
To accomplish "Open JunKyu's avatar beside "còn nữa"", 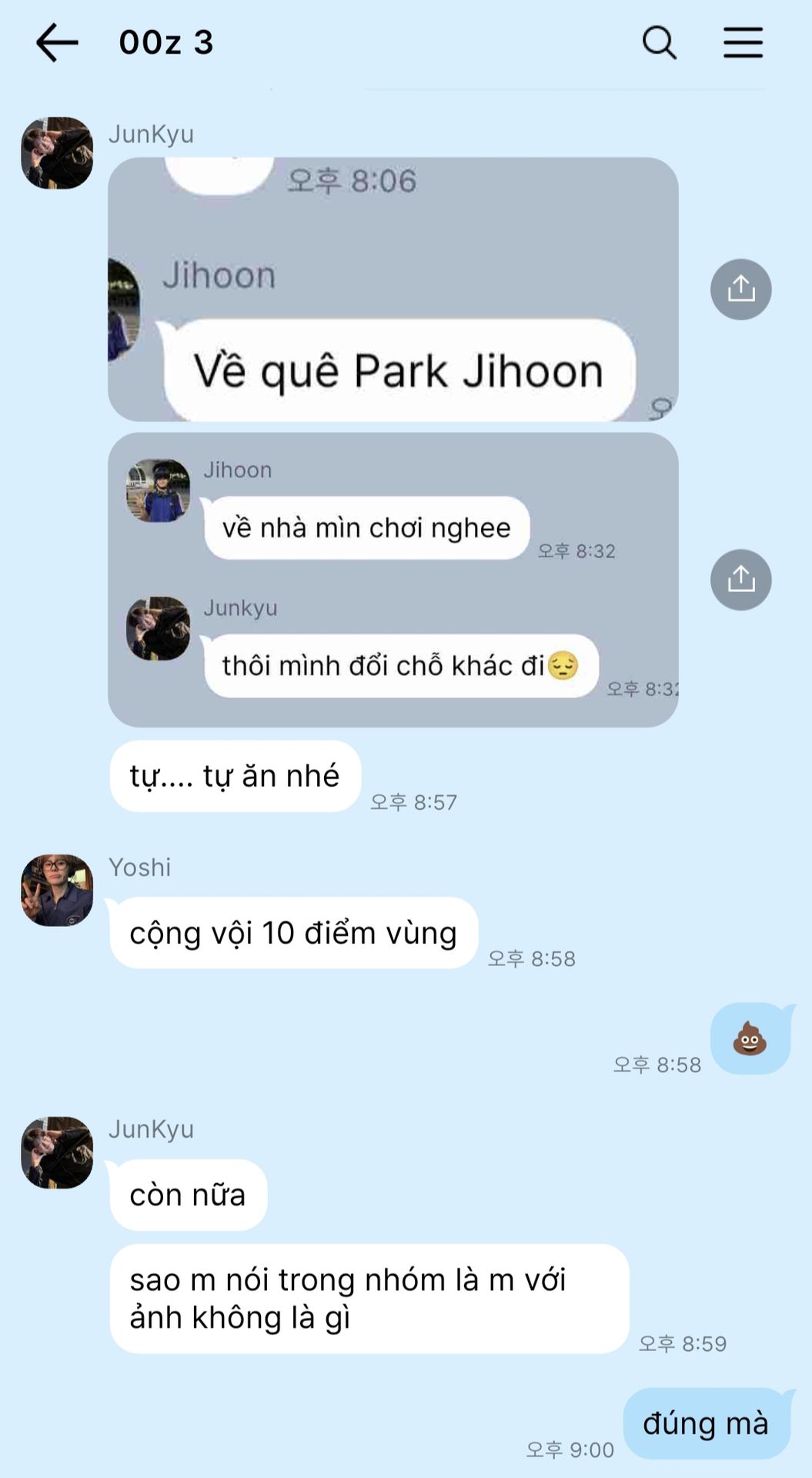I will click(57, 1152).
